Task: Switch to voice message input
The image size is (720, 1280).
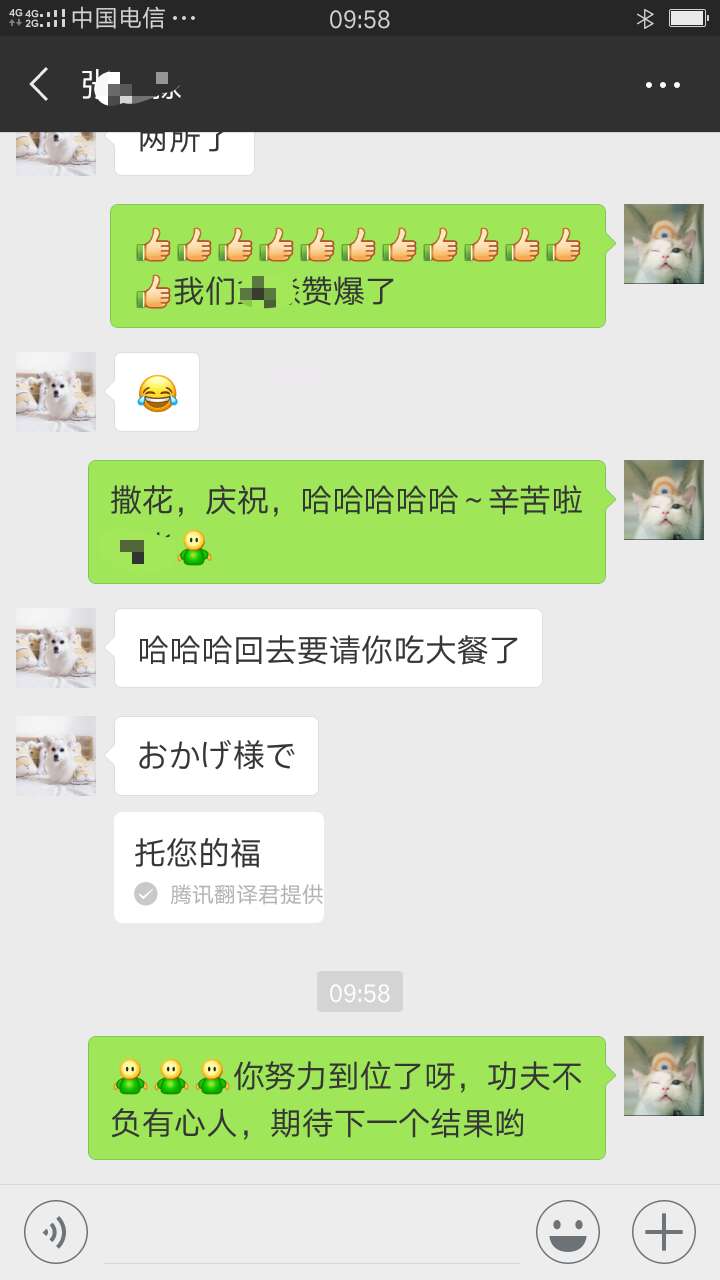Action: 56,1232
